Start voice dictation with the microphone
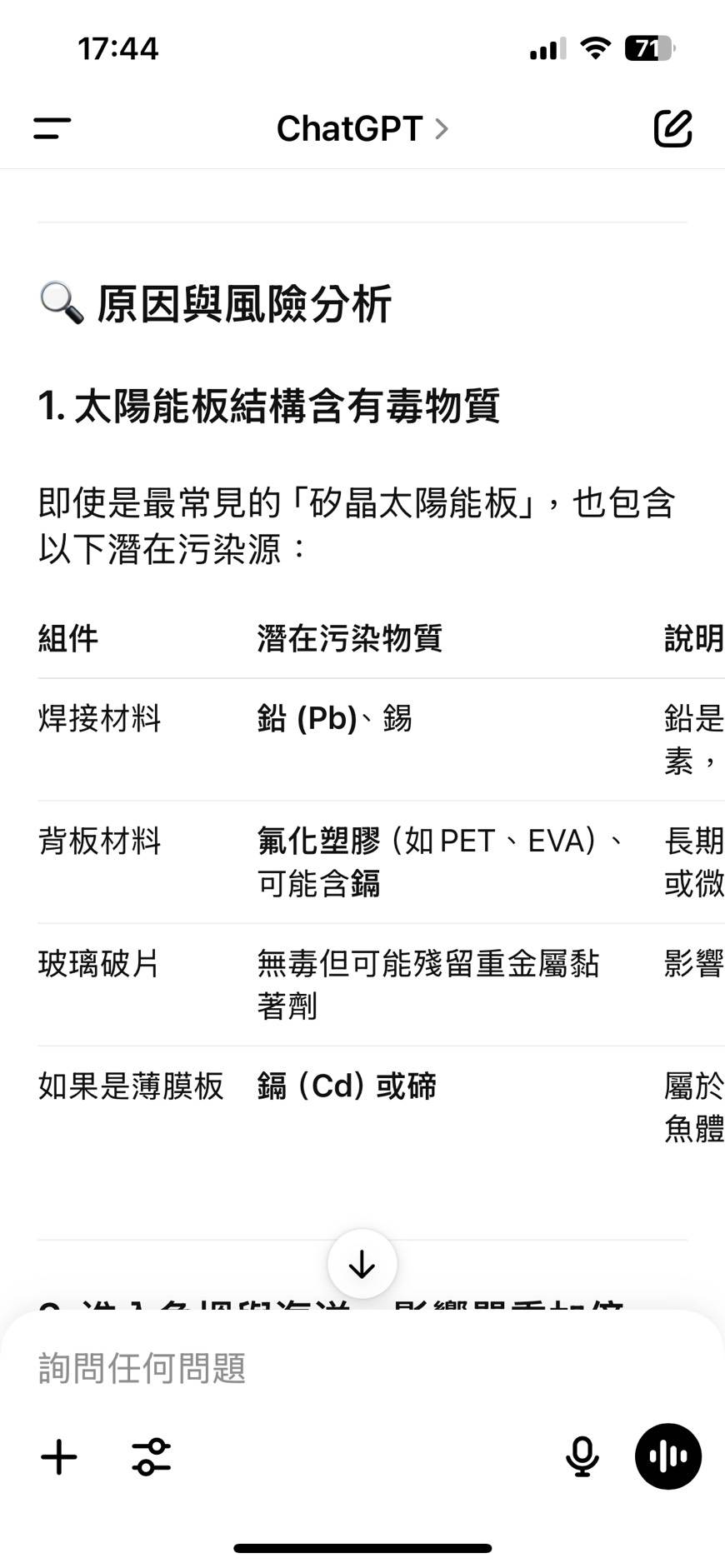Viewport: 725px width, 1568px height. point(582,1457)
